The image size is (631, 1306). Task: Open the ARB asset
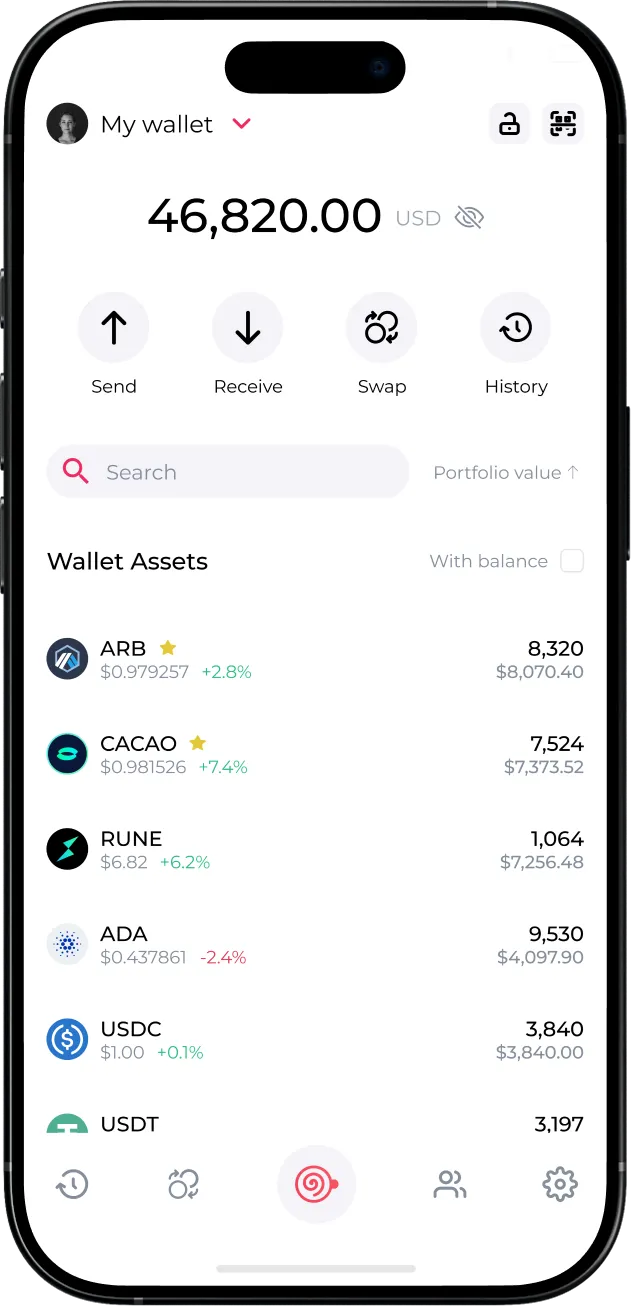[x=314, y=660]
